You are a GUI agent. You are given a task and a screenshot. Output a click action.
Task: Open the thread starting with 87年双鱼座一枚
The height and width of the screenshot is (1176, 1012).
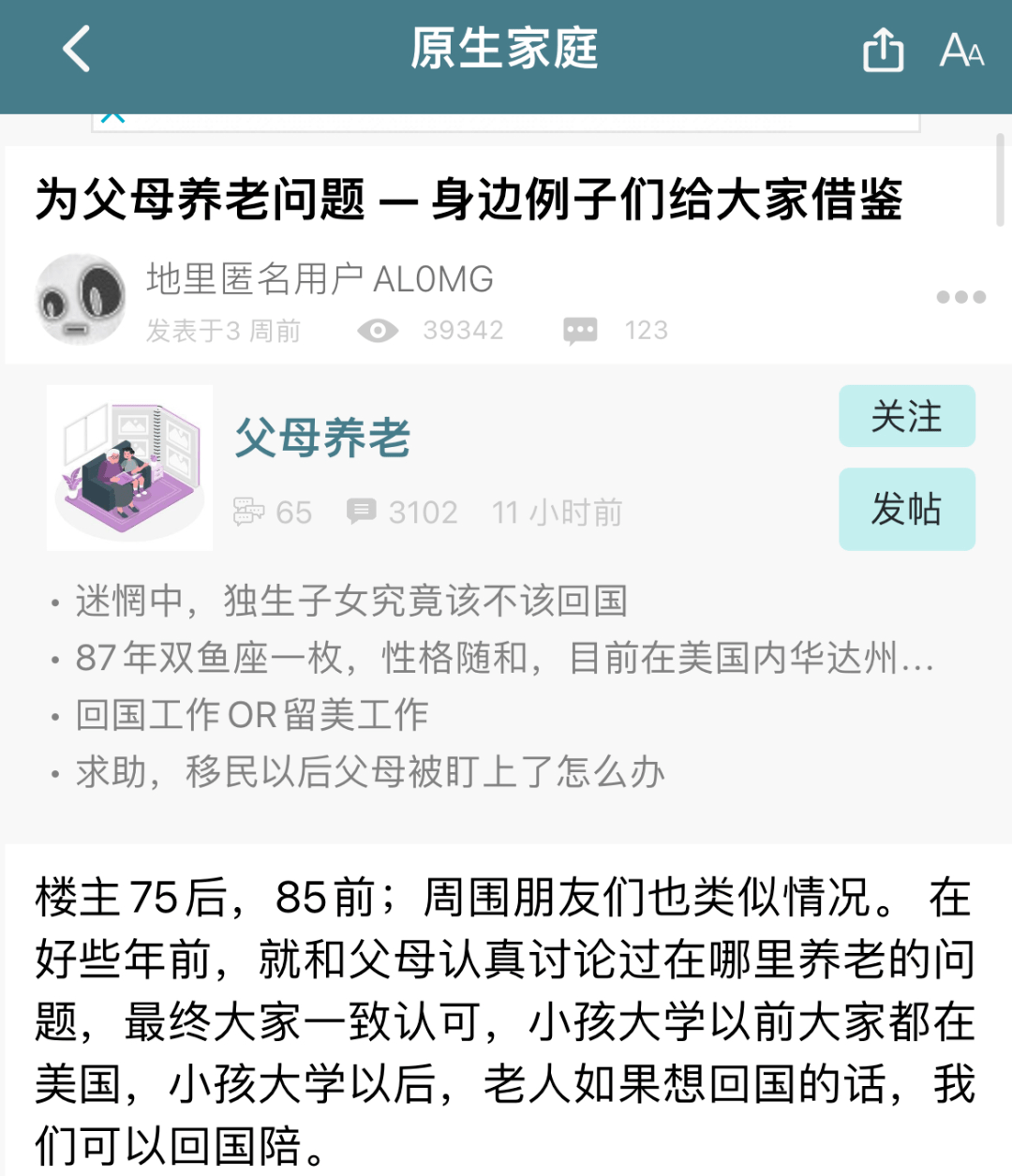point(504,659)
